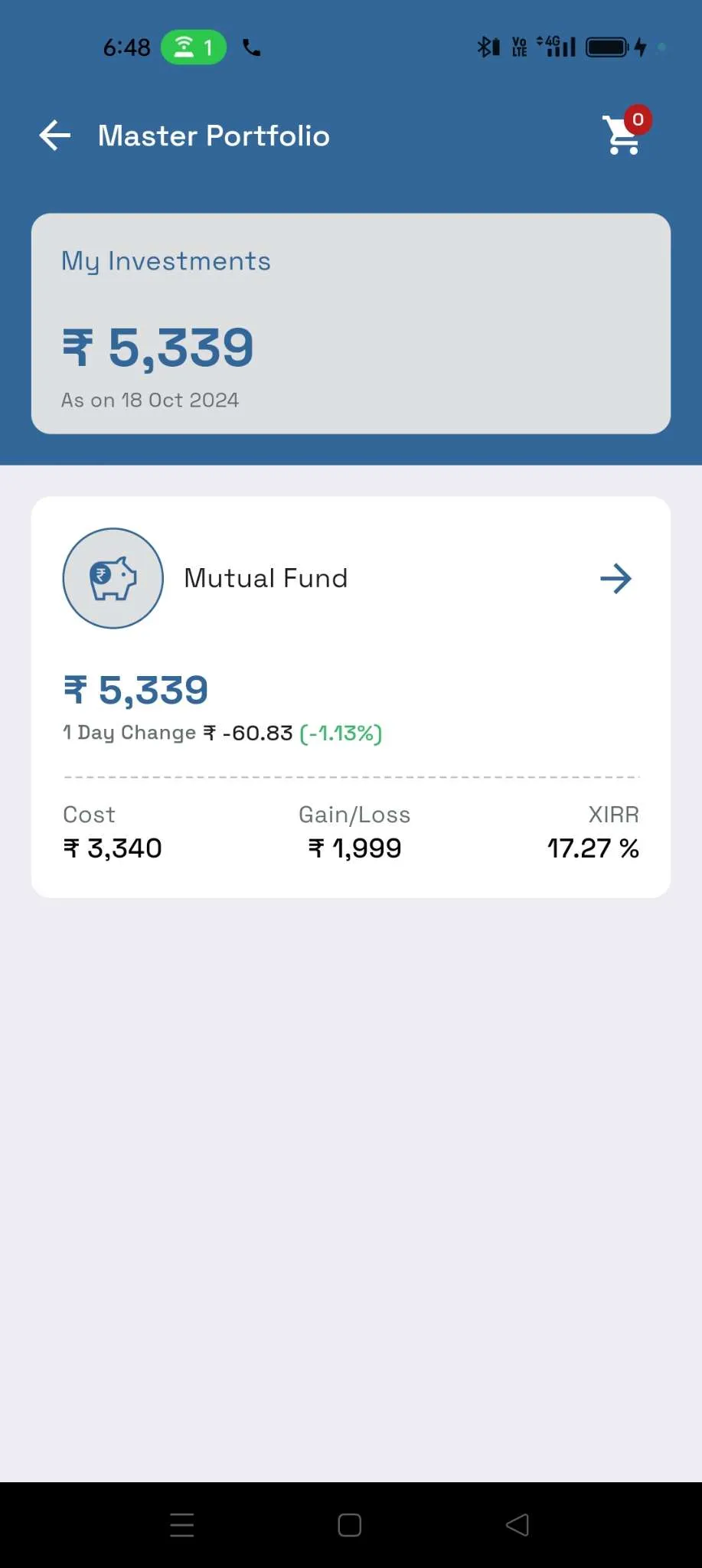Image resolution: width=702 pixels, height=1568 pixels.
Task: Tap the VoLTE indicator icon
Action: pos(519,47)
